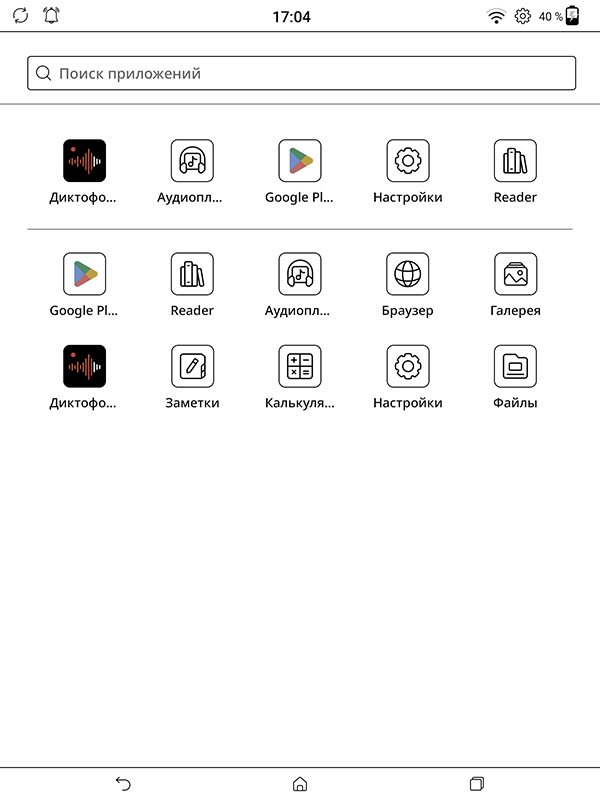This screenshot has height=800, width=600.
Task: Open Настройки beside the Калькулятор app
Action: (407, 366)
